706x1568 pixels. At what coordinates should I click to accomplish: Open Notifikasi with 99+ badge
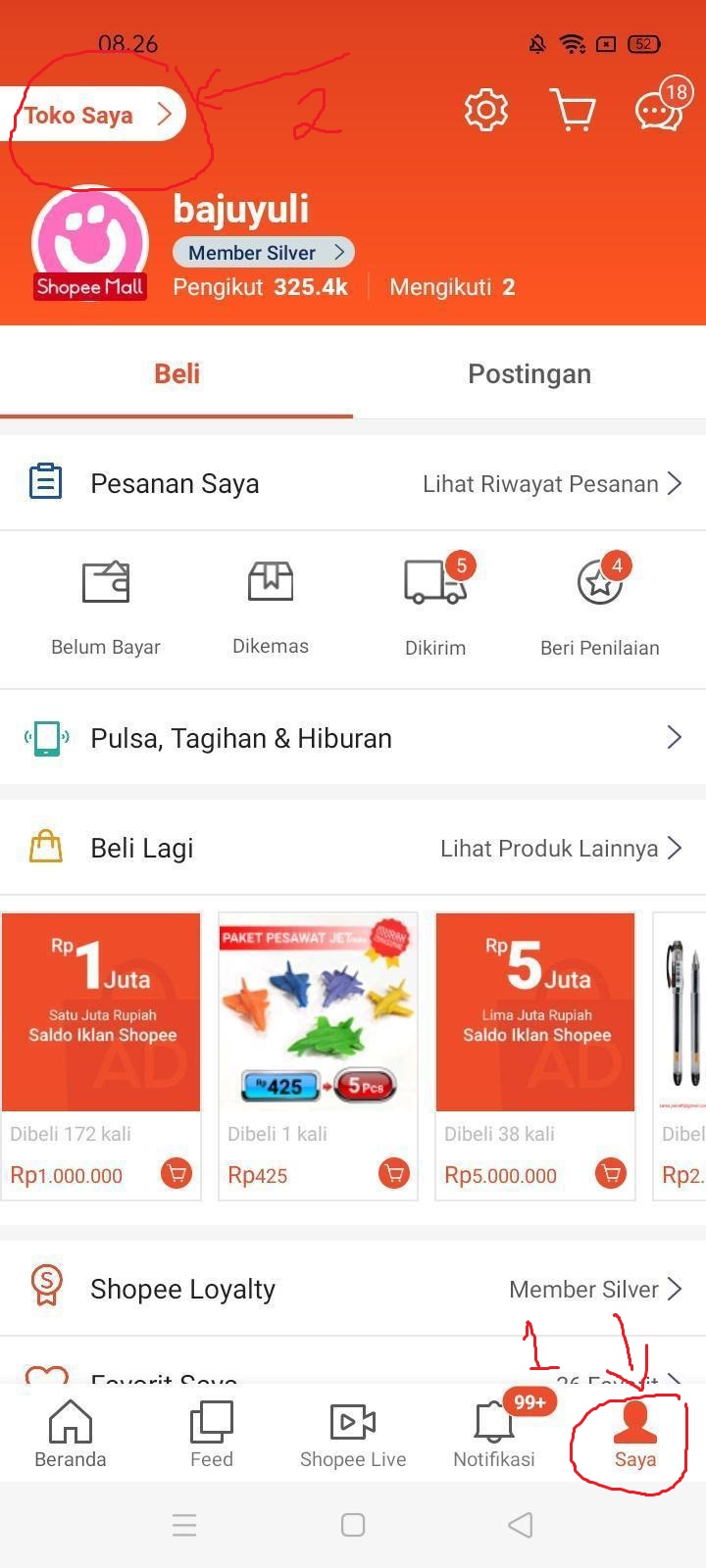[493, 1421]
